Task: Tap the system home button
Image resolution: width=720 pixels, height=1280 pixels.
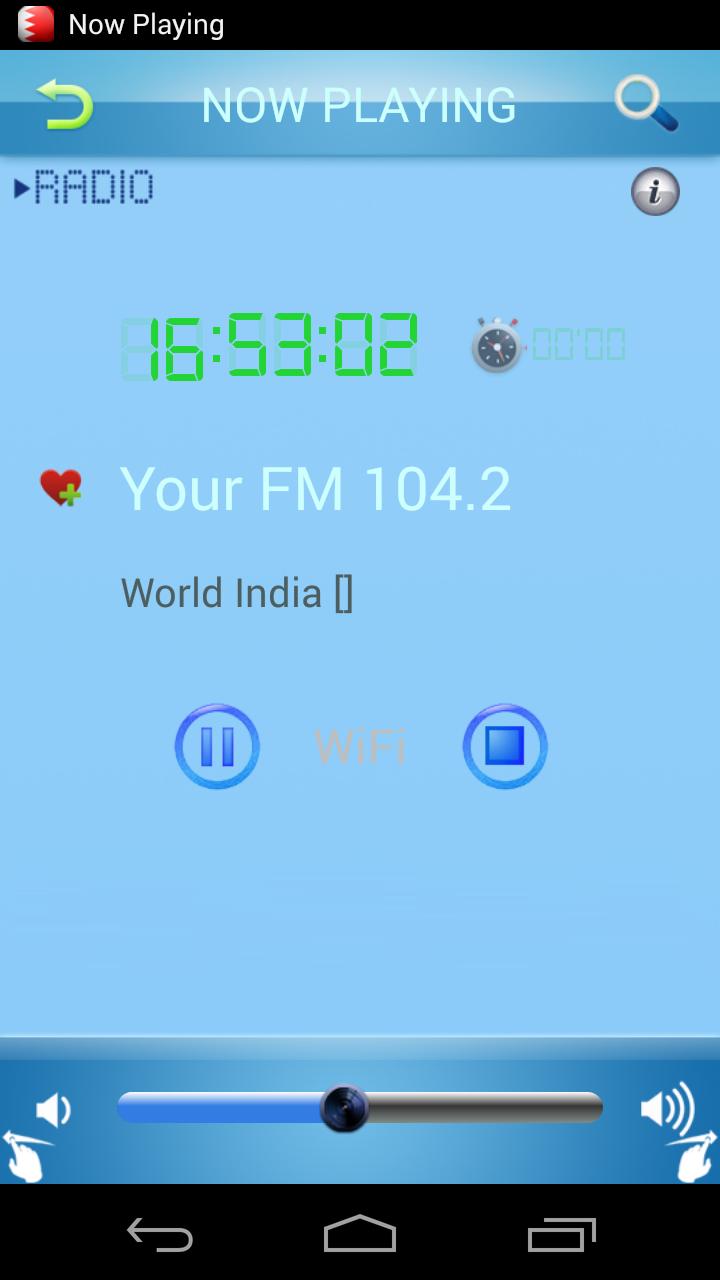Action: coord(360,1234)
